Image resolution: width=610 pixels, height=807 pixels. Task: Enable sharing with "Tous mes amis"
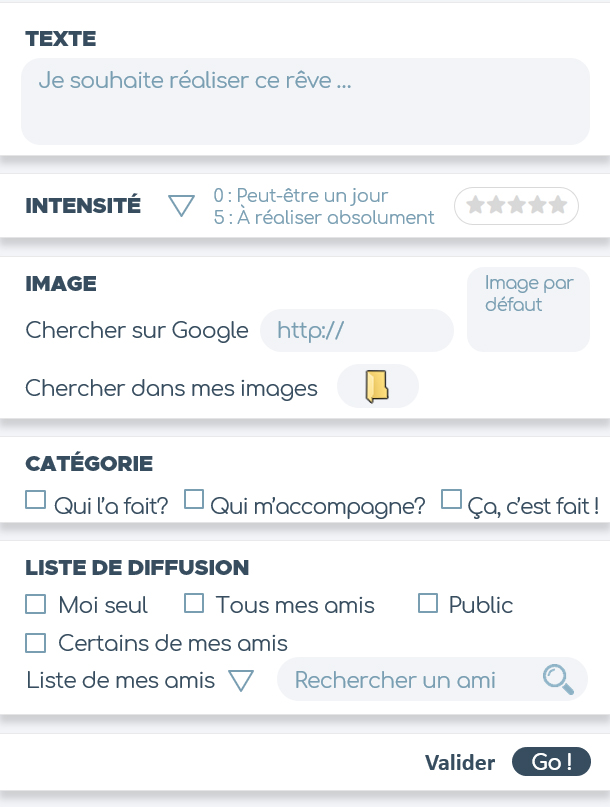coord(194,603)
